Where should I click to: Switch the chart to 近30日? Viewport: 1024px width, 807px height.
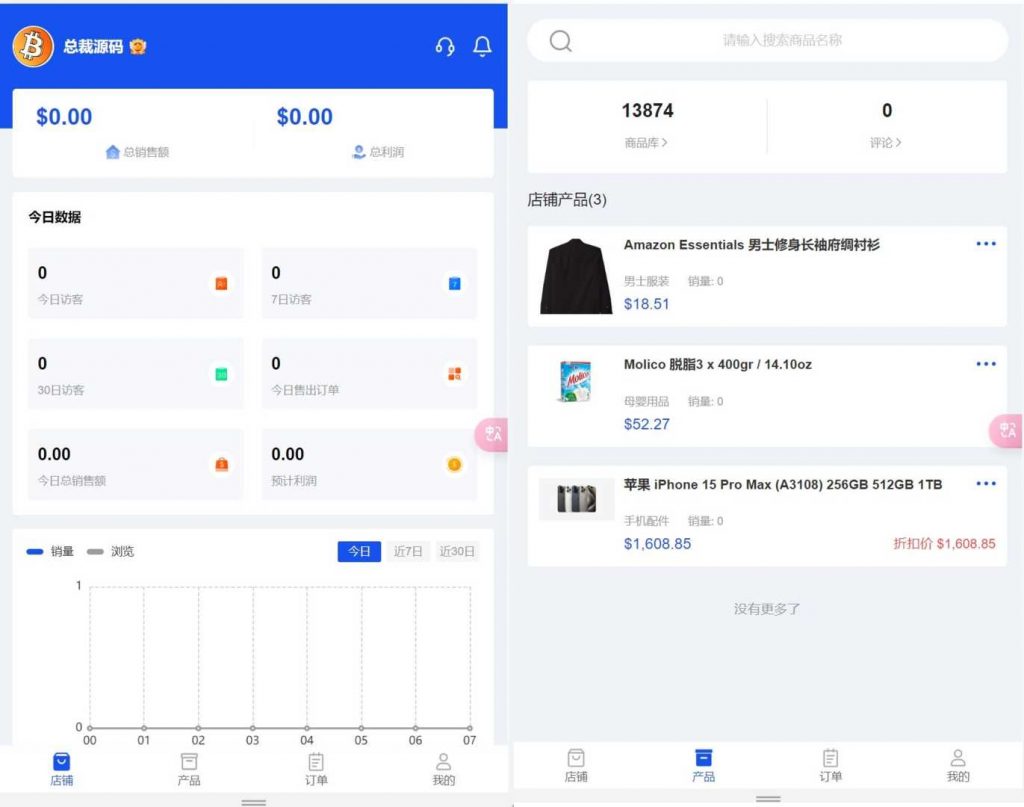coord(457,551)
